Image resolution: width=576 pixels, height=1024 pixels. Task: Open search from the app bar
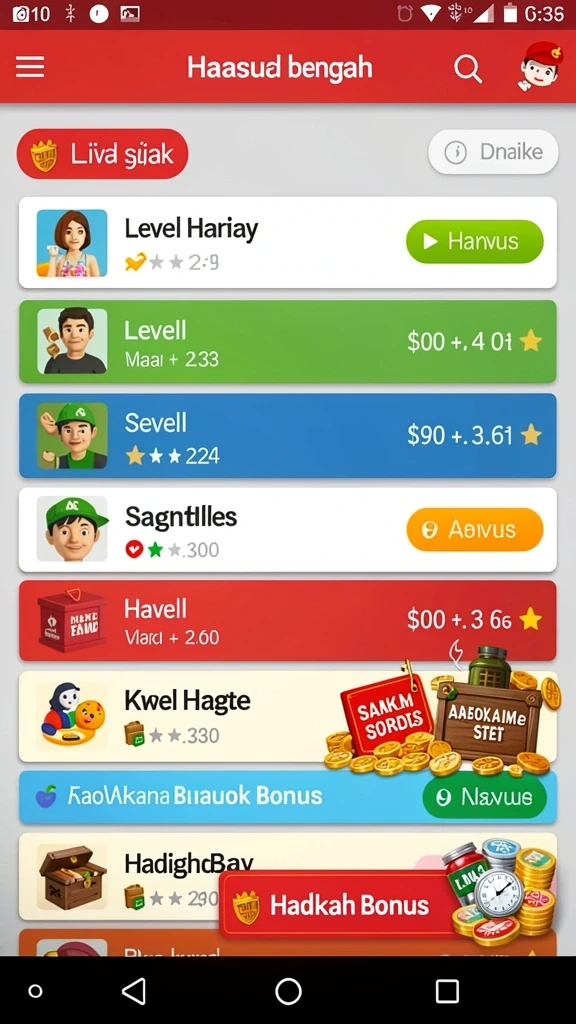point(468,68)
